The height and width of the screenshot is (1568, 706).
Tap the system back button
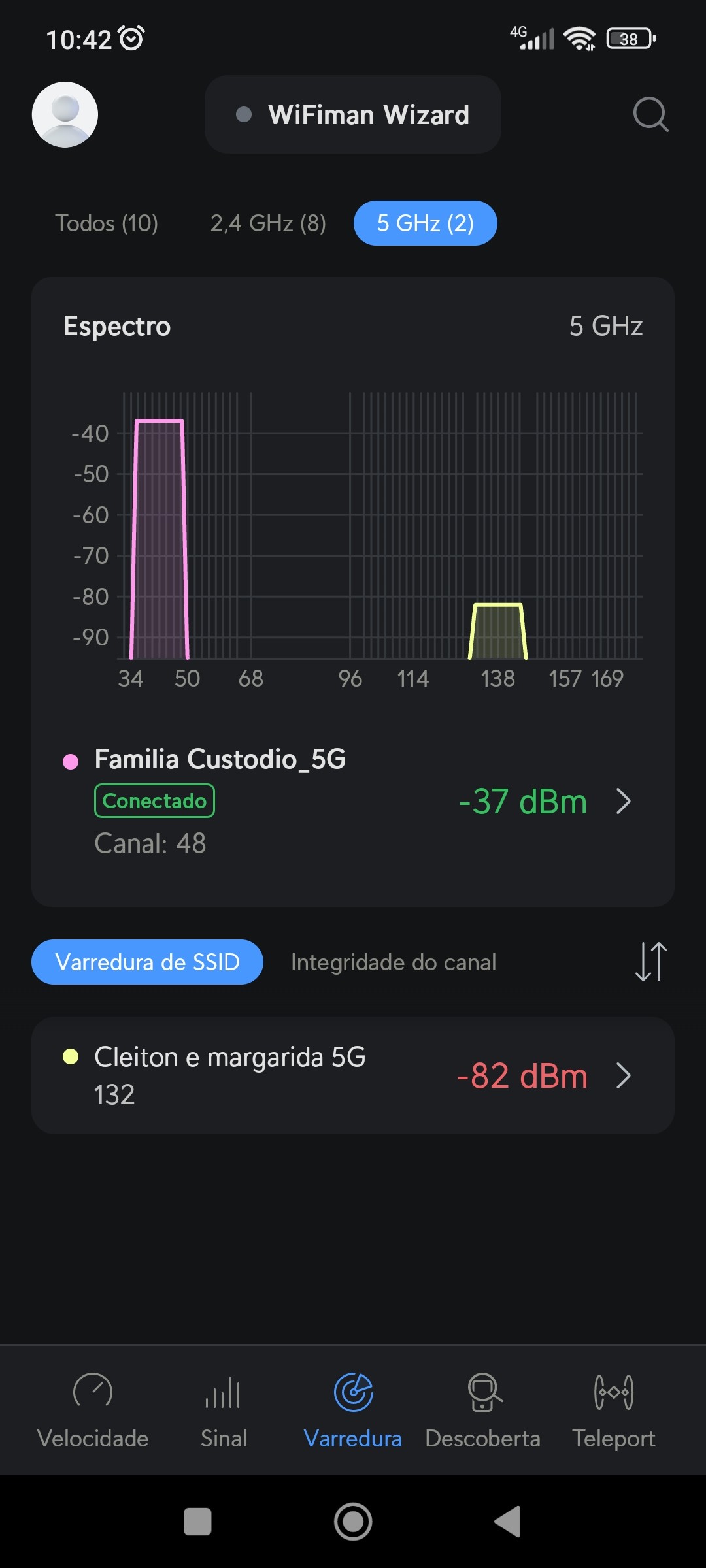point(508,1522)
